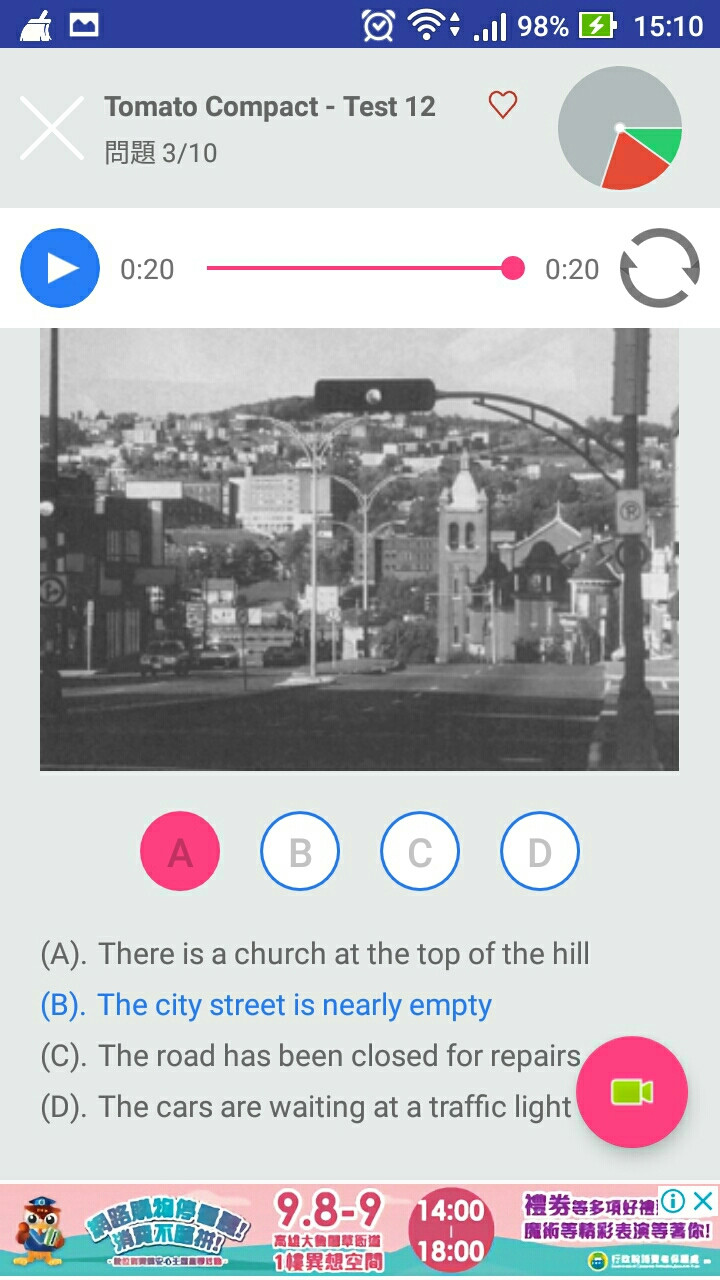720x1280 pixels.
Task: Dismiss the bottom ad banner
Action: point(703,1200)
